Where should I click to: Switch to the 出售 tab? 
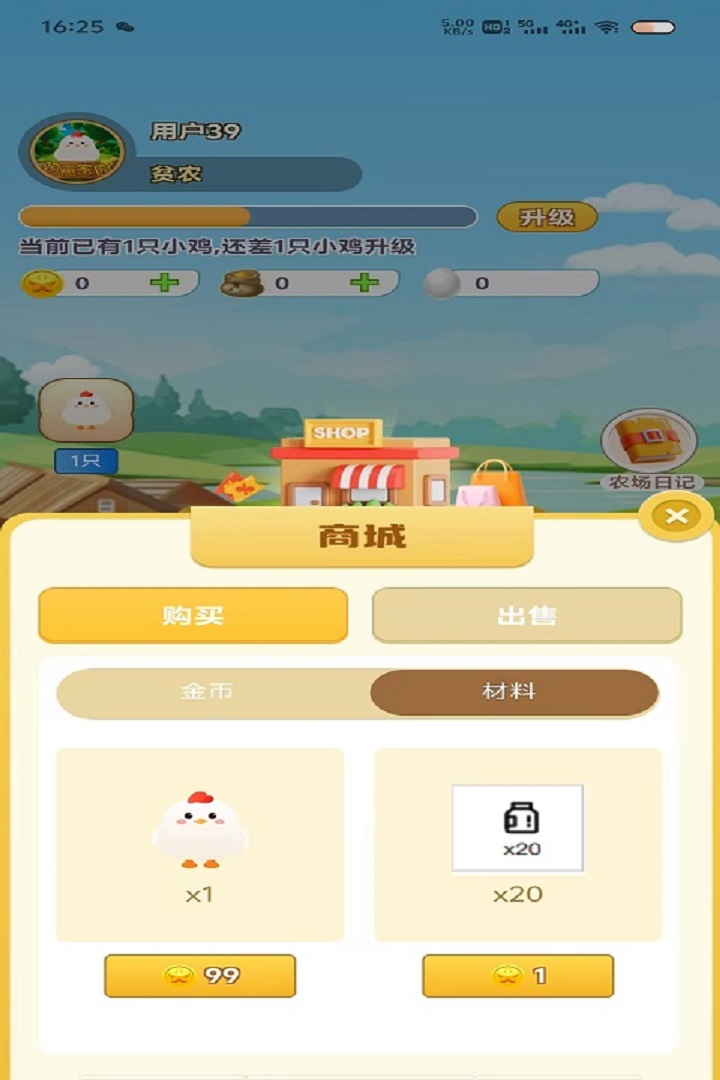tap(527, 615)
